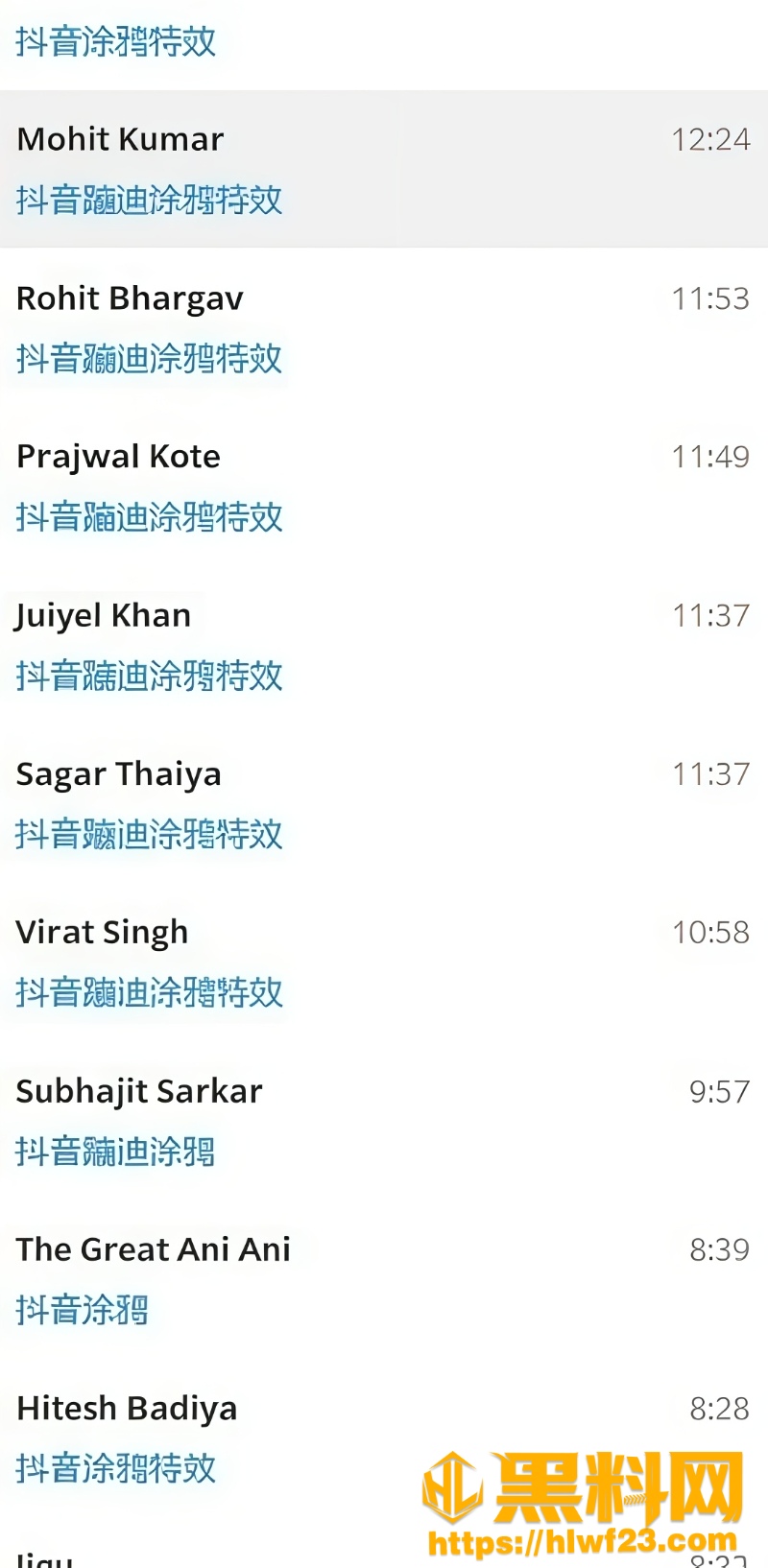View Sagar Thaiya's chat
Image resolution: width=768 pixels, height=1568 pixels.
384,803
